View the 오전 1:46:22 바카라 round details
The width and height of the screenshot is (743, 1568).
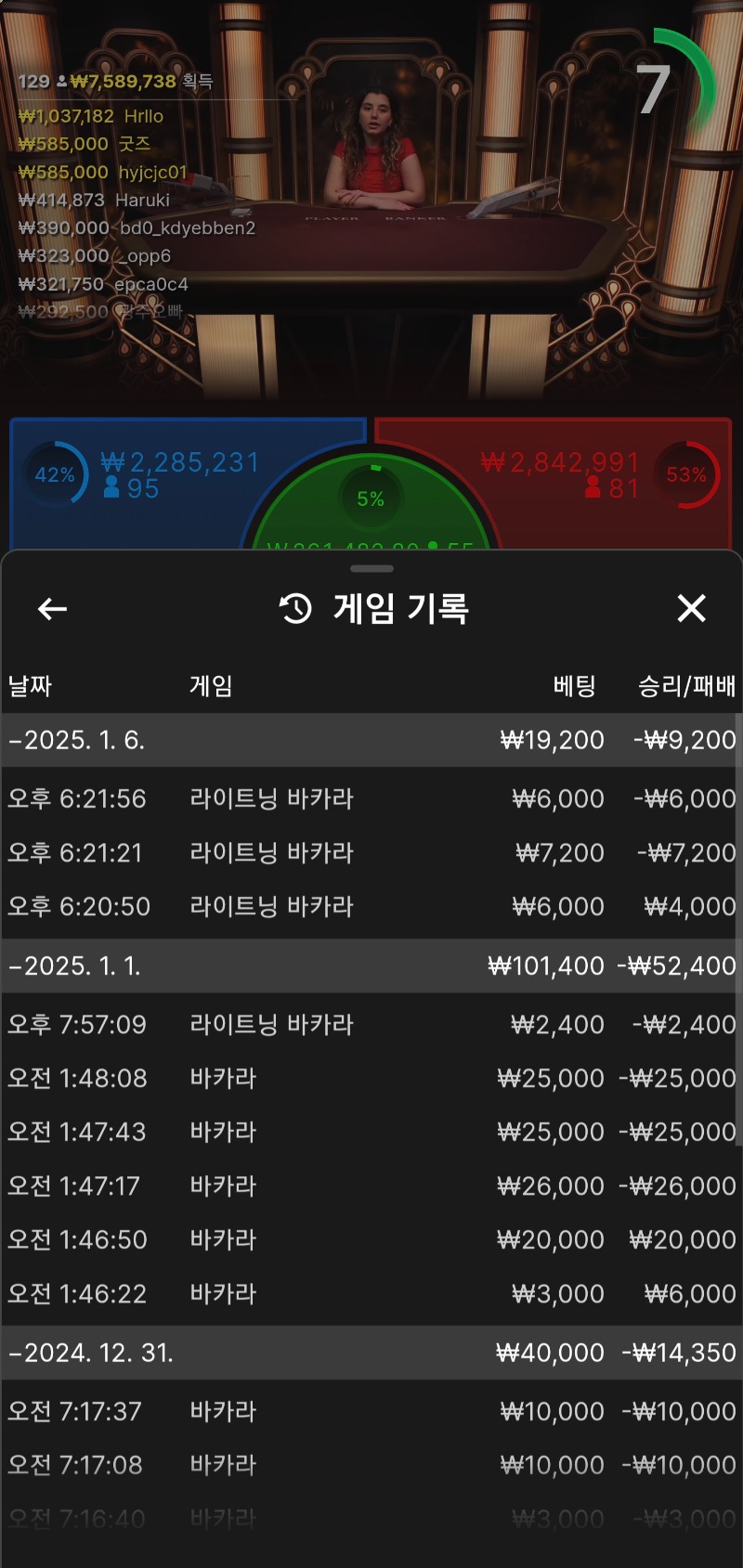[x=371, y=1293]
